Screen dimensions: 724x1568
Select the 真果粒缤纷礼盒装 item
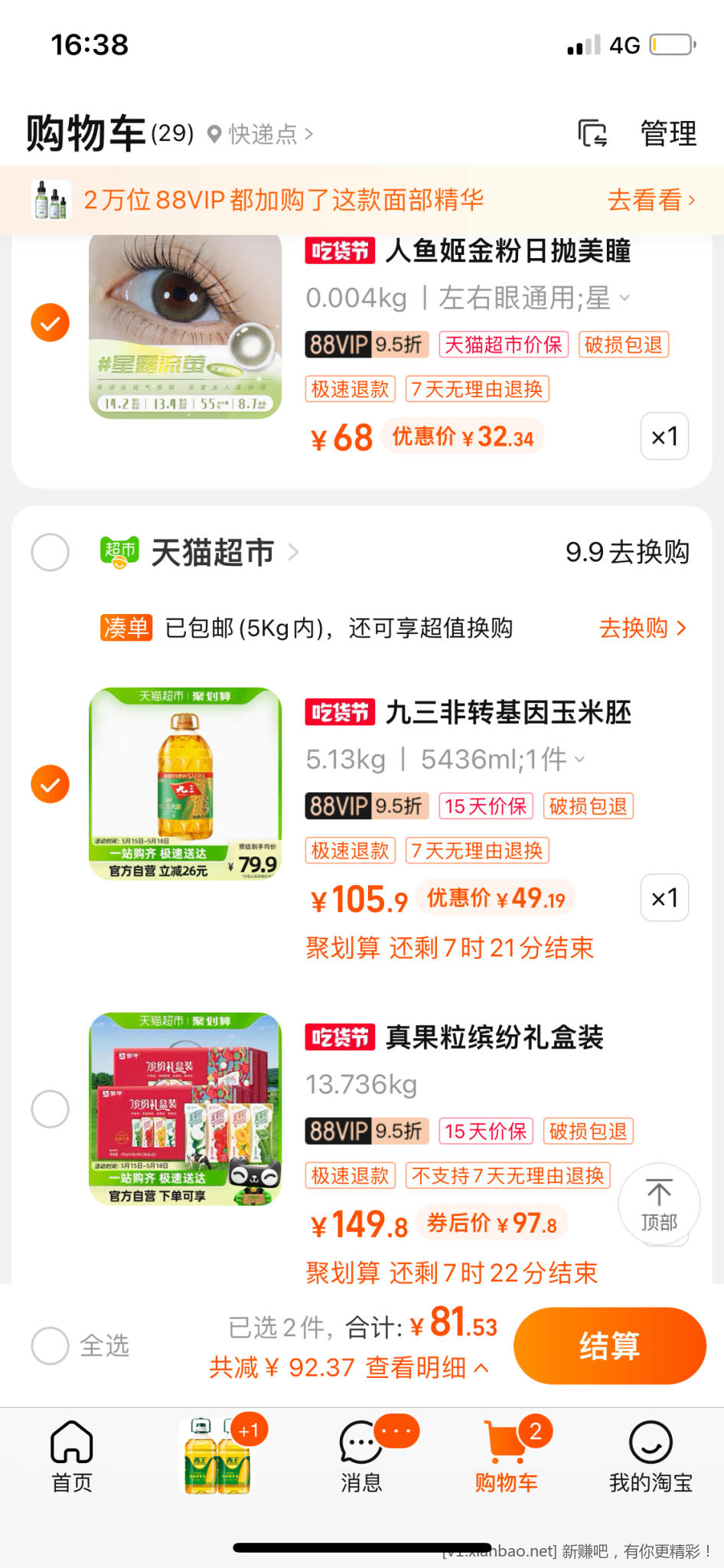51,1109
